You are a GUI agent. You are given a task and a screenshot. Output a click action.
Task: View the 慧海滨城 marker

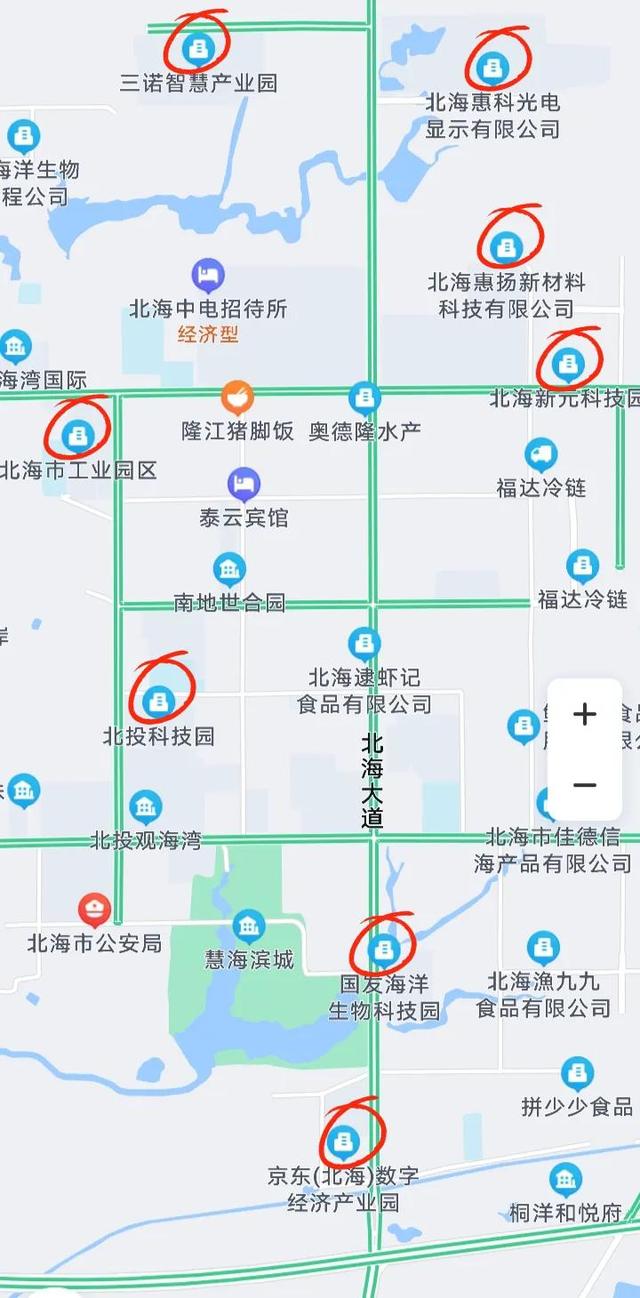click(x=248, y=926)
